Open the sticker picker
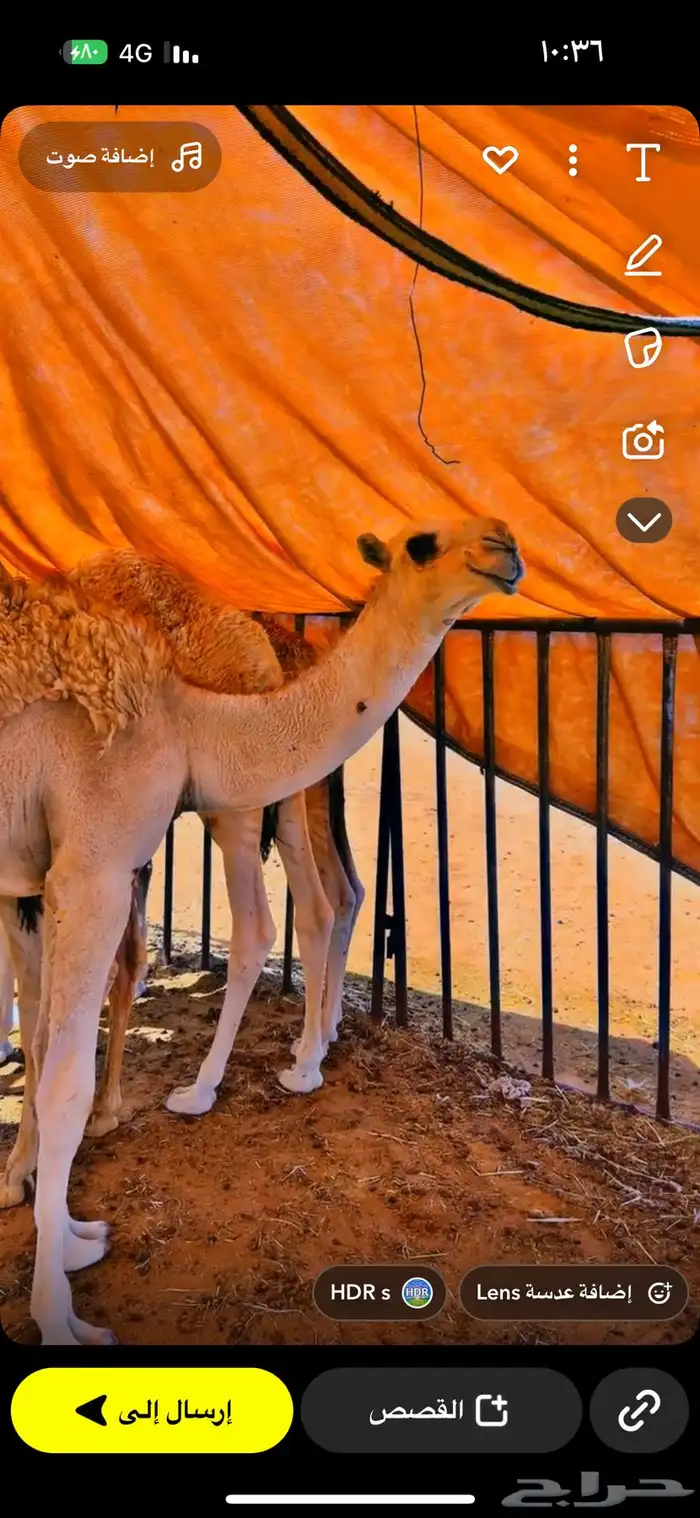Screen dimensions: 700x1518 pos(643,347)
